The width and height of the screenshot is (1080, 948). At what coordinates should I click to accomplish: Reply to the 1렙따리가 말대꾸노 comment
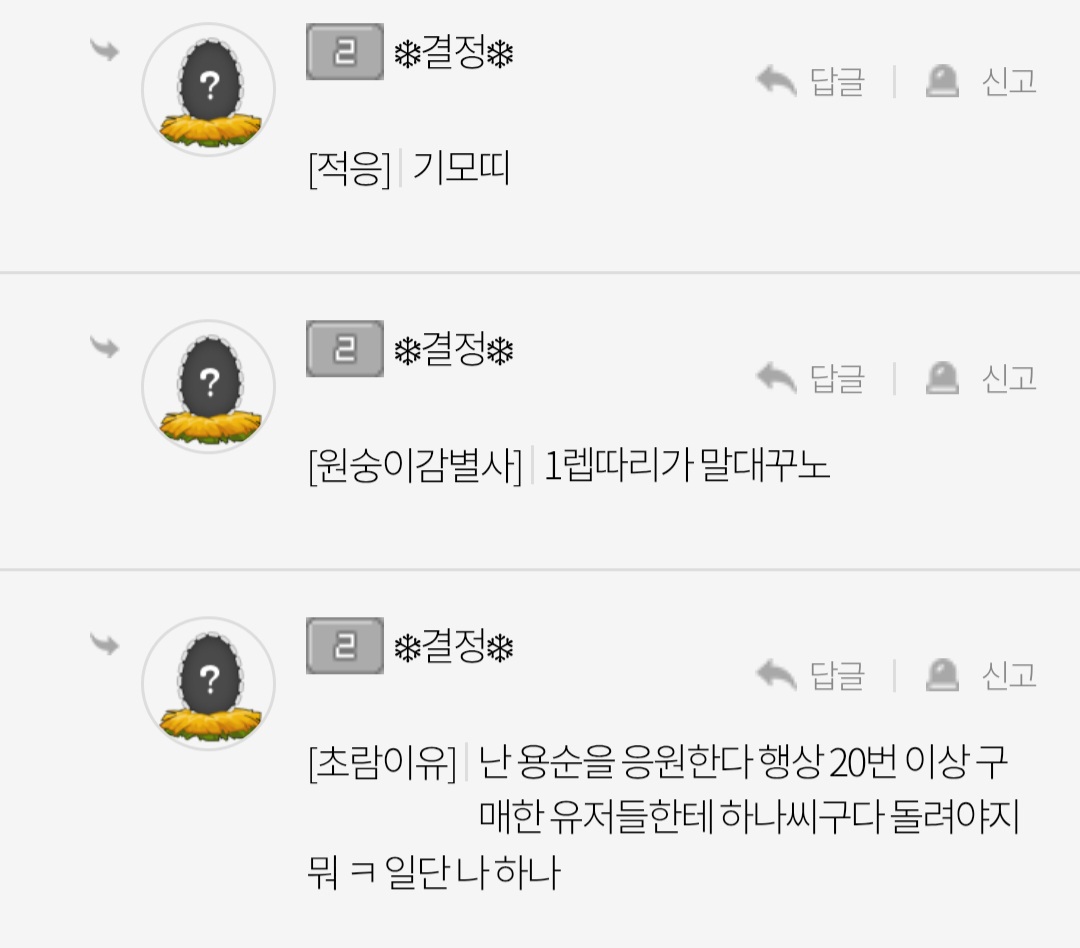click(x=810, y=378)
